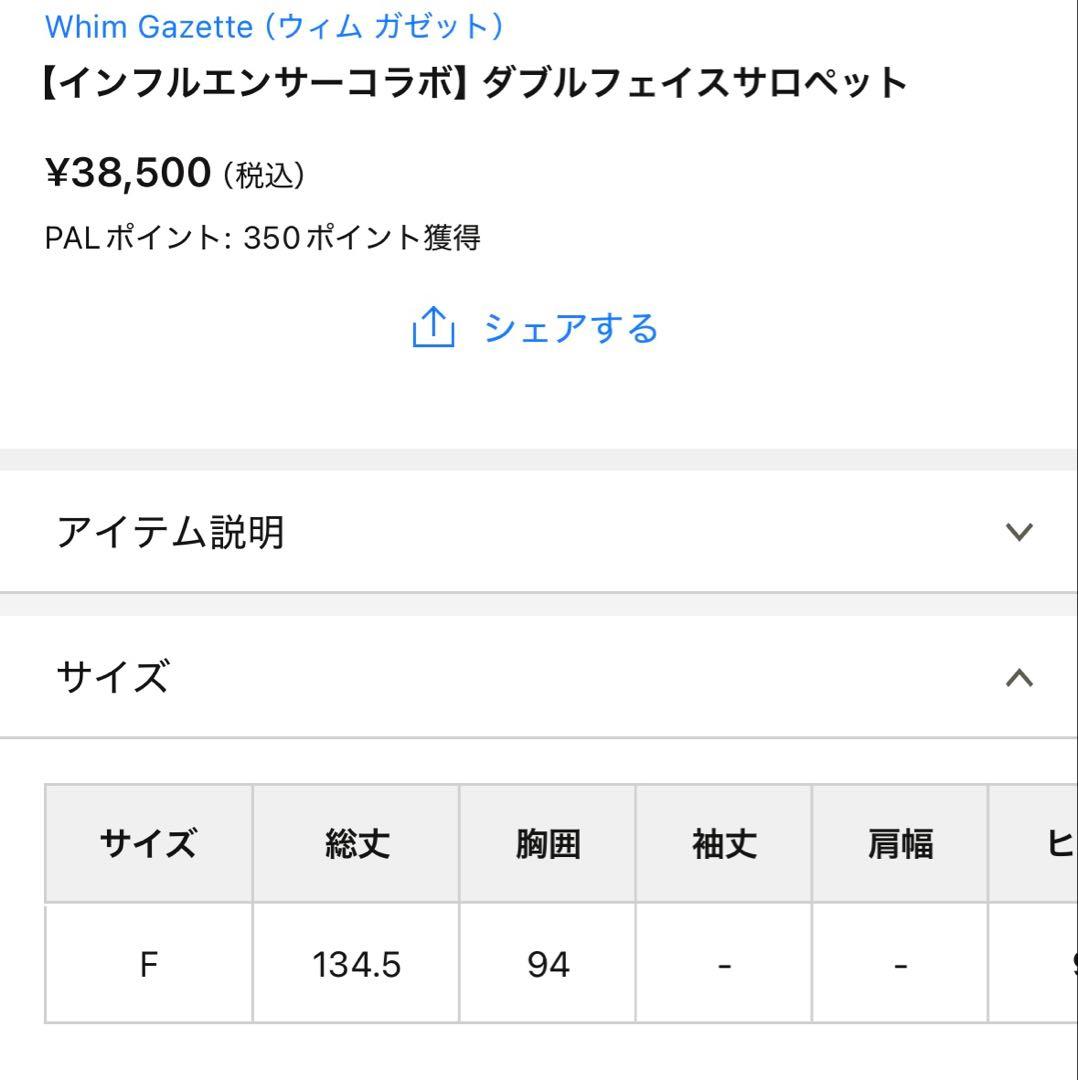Click the 総丈 total length header
The image size is (1078, 1080).
pos(356,841)
